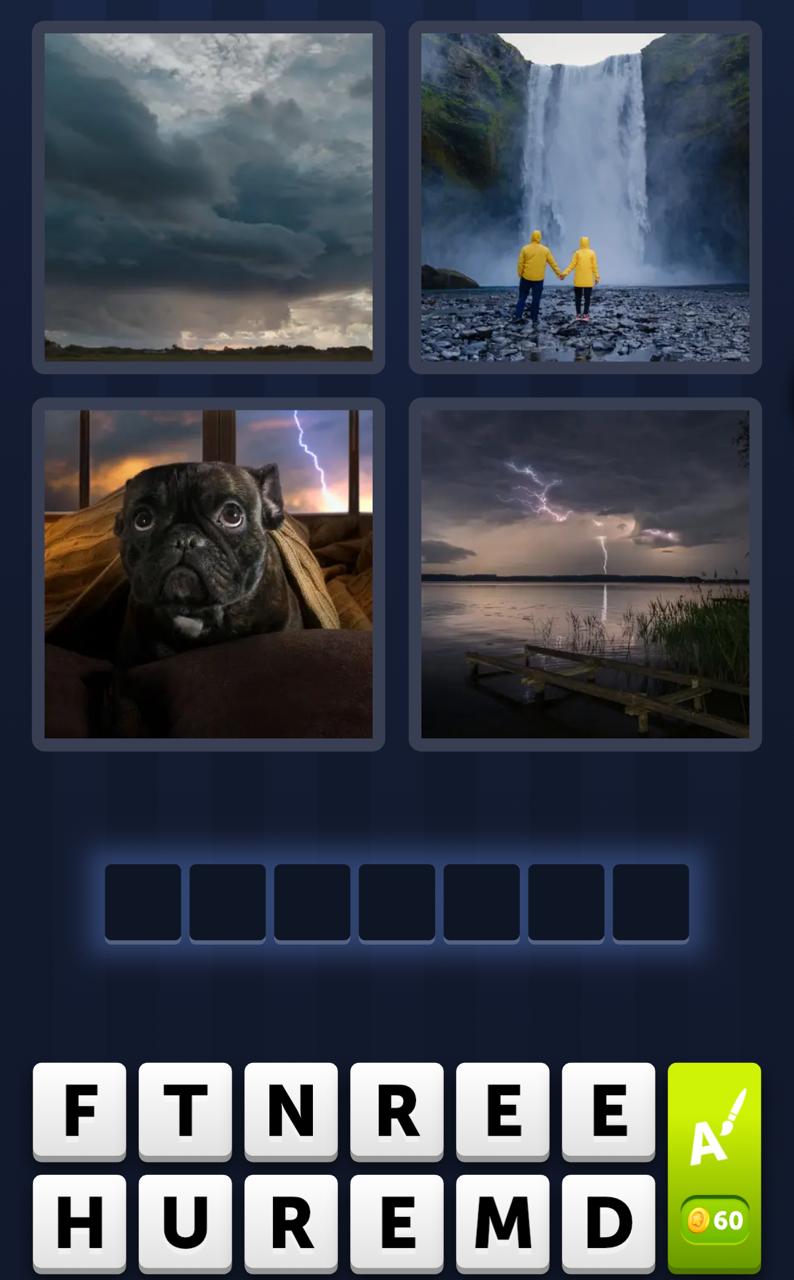This screenshot has width=794, height=1280.
Task: View the waterfall couple photo
Action: (x=585, y=196)
